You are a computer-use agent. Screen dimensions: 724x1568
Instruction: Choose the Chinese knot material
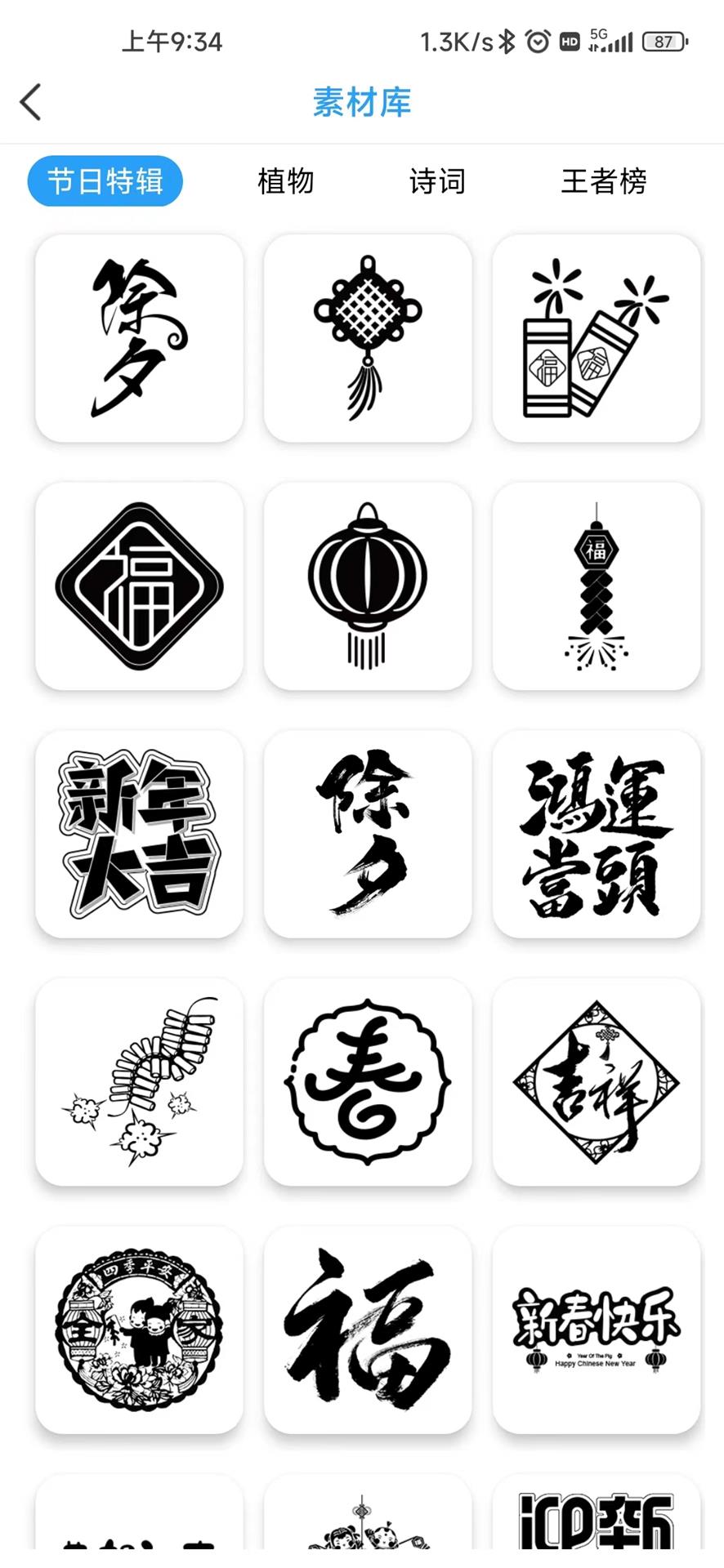pos(368,338)
